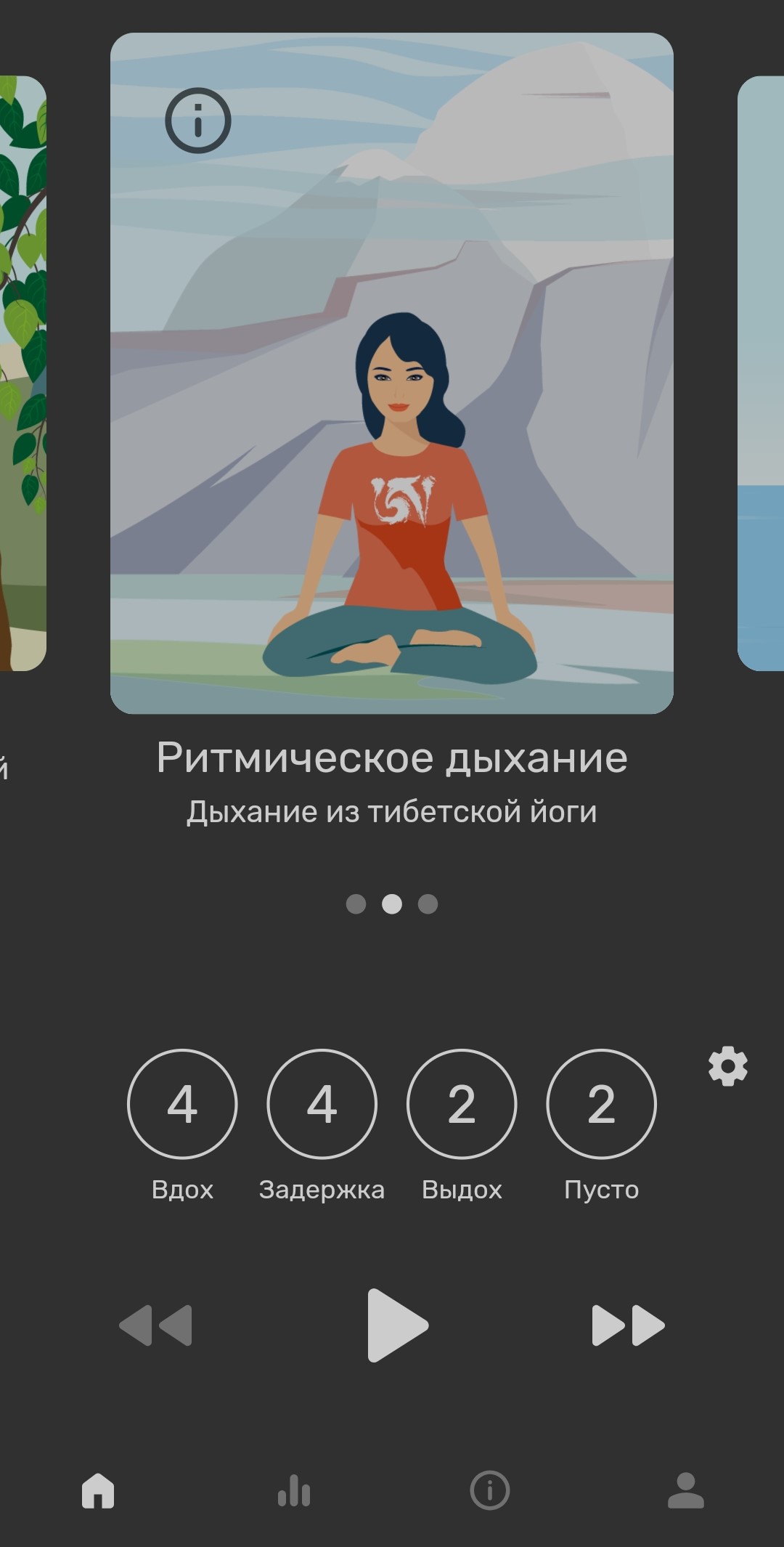Image resolution: width=784 pixels, height=1547 pixels.
Task: Select the third page indicator dot
Action: click(x=428, y=904)
